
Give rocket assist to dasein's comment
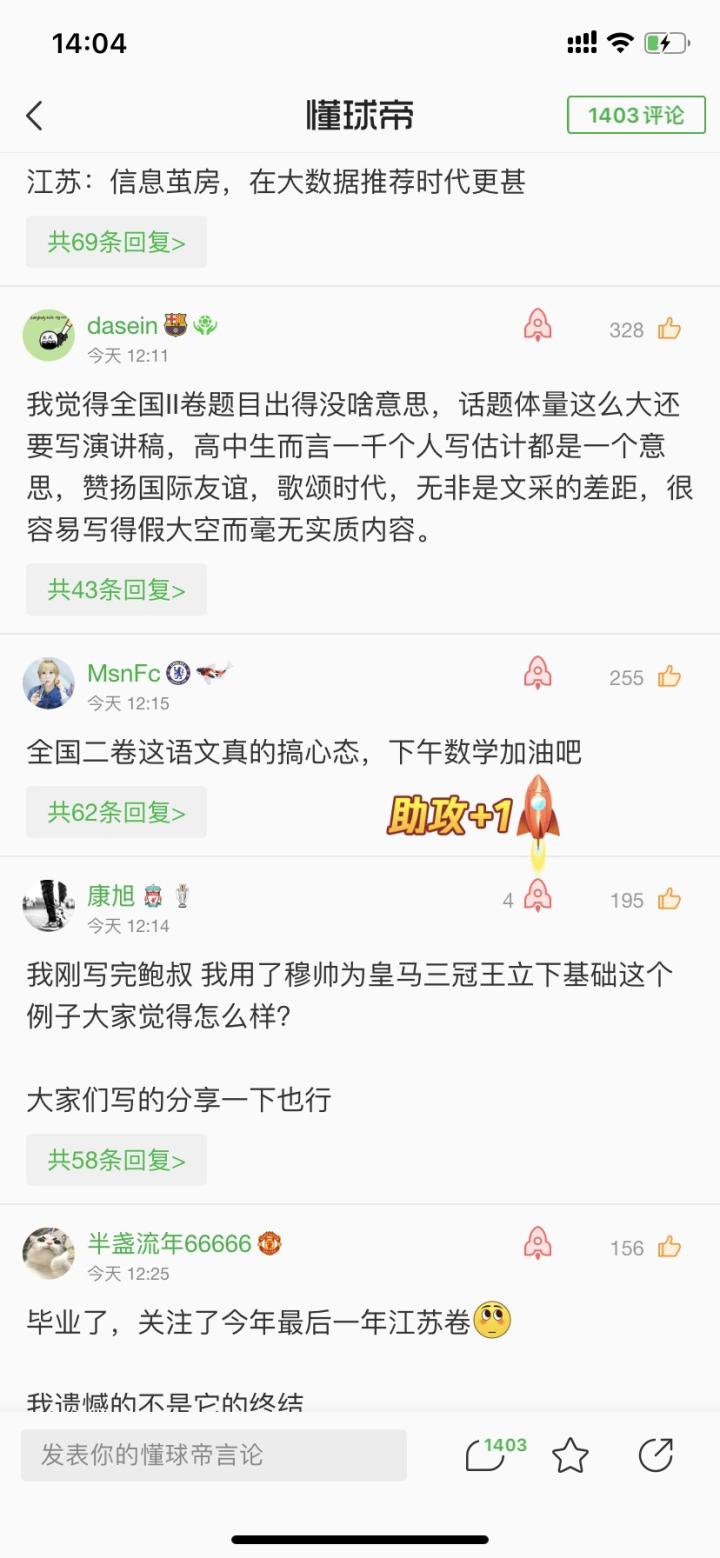(x=538, y=326)
